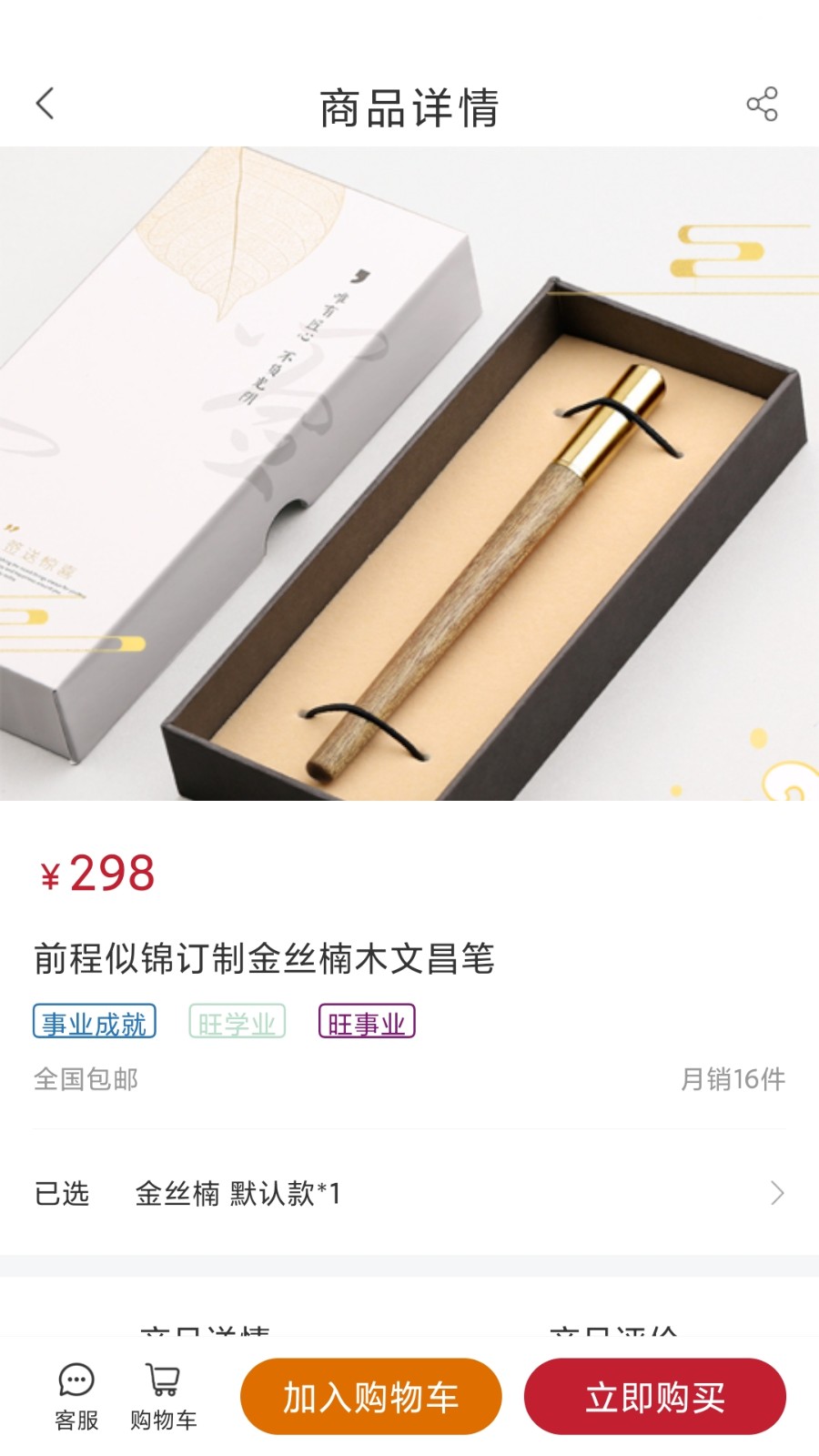
Task: Select the 旺事业 tag
Action: tap(367, 1022)
